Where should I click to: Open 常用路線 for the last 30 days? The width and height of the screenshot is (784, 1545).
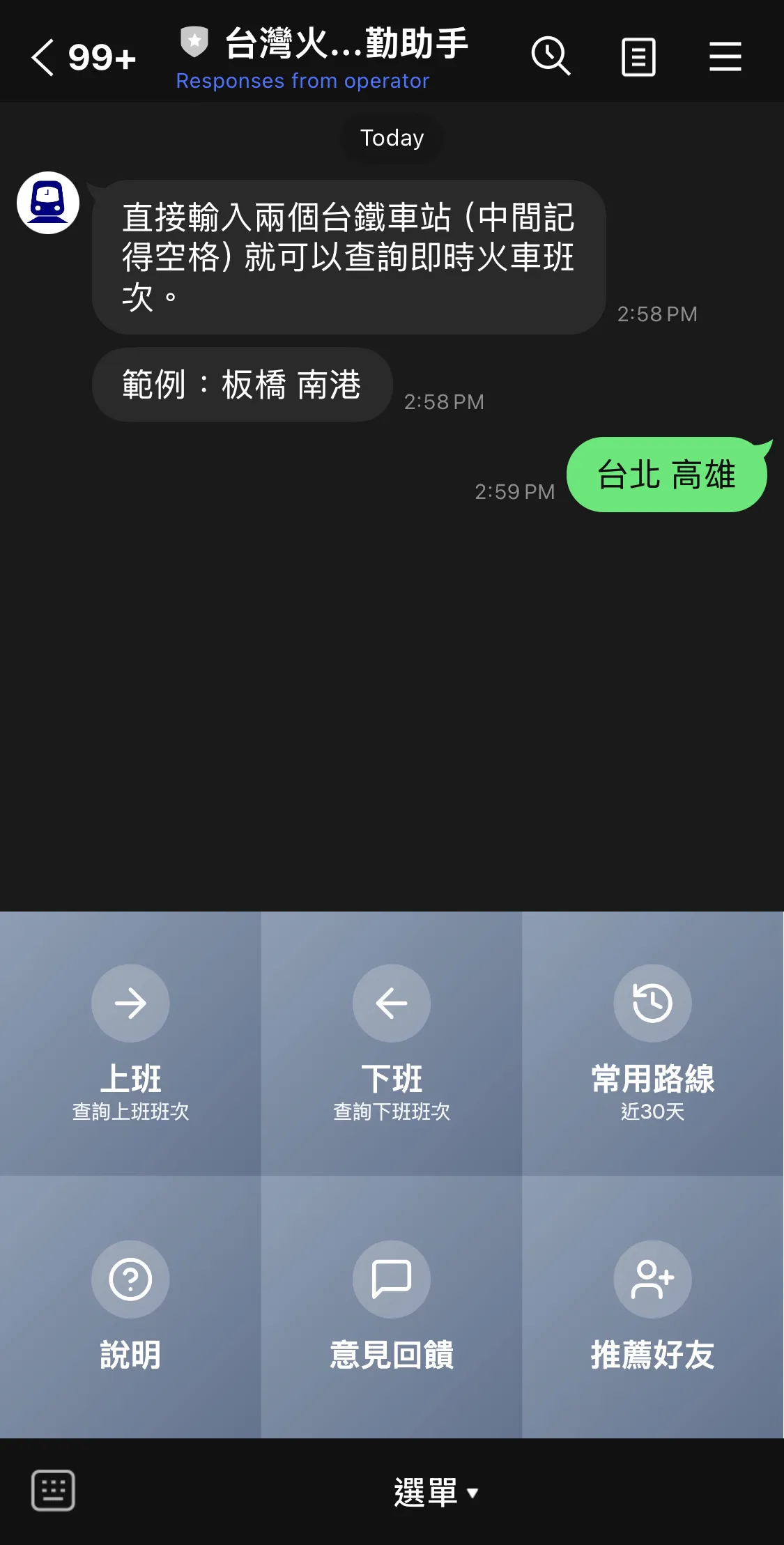pyautogui.click(x=652, y=1043)
